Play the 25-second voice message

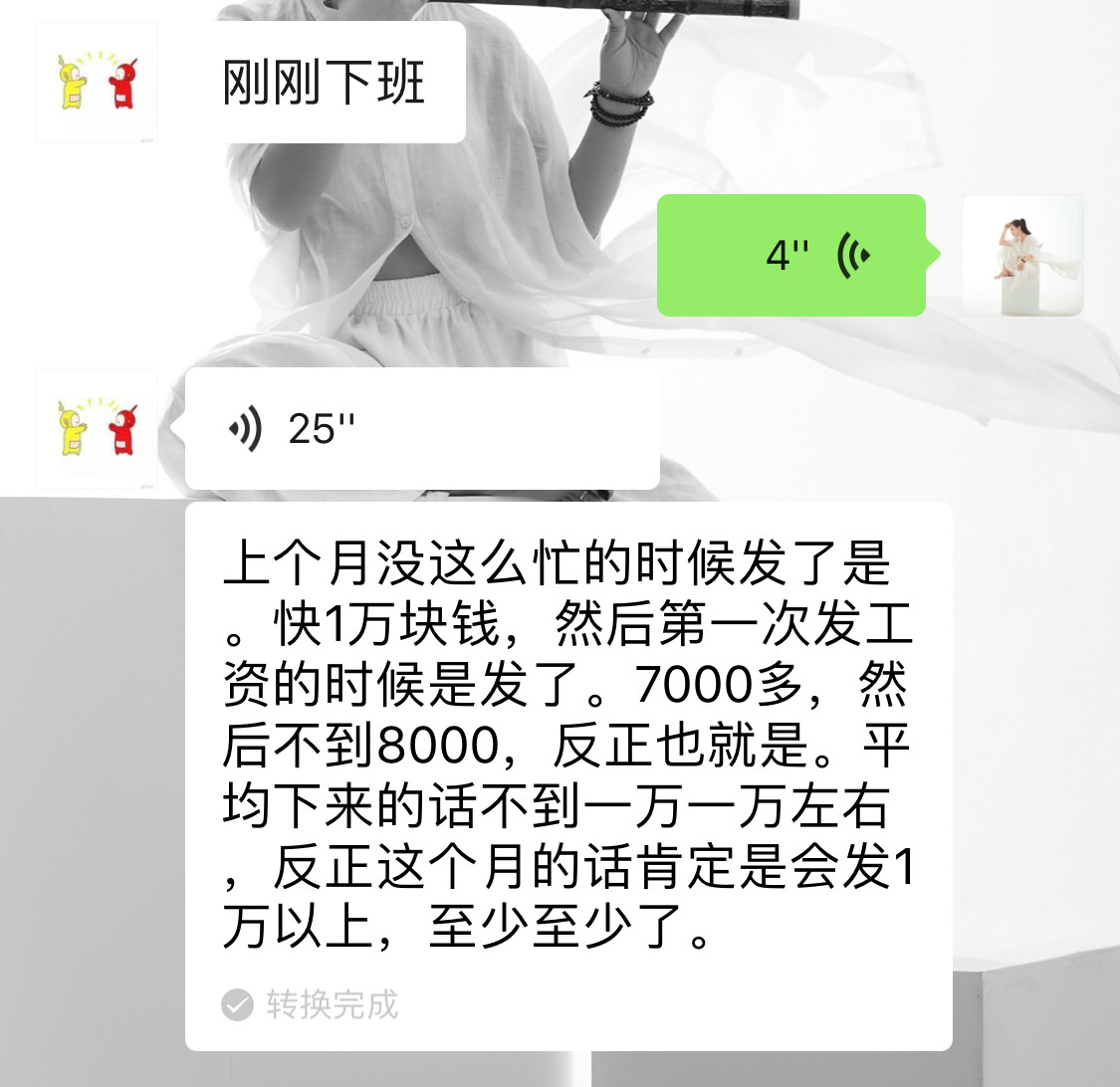[422, 429]
